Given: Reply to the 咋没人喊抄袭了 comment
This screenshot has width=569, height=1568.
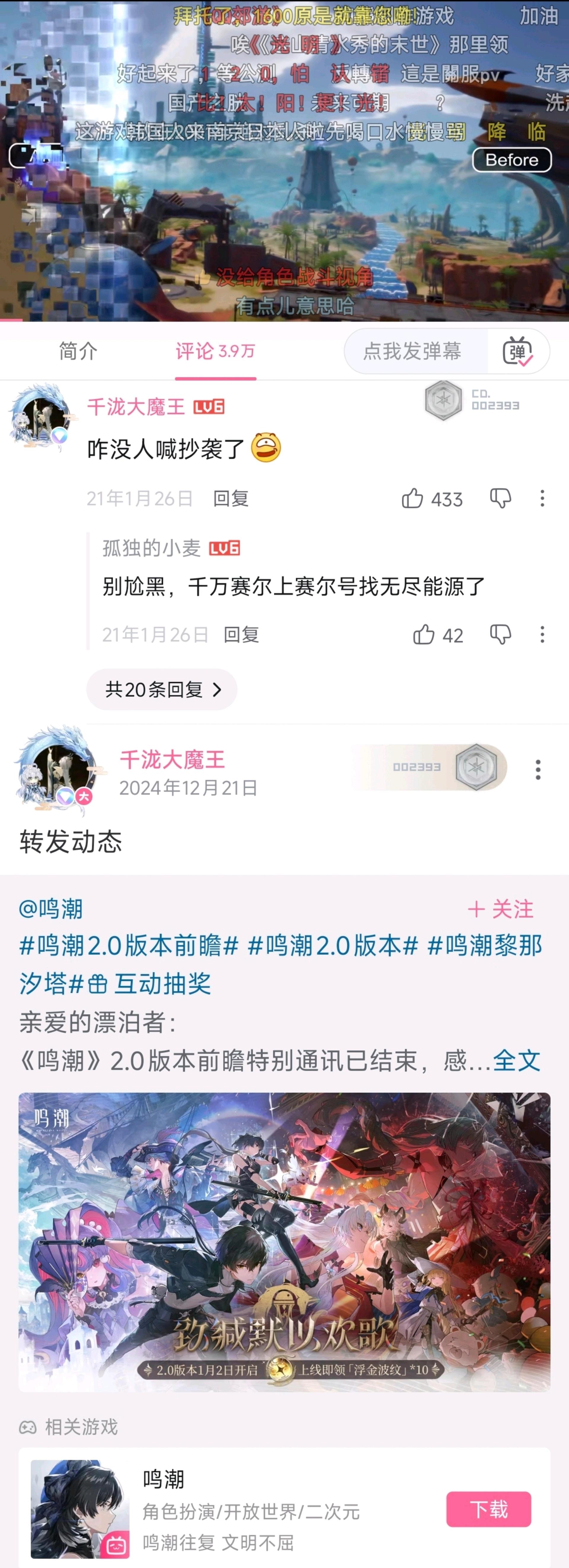Looking at the screenshot, I should 231,499.
